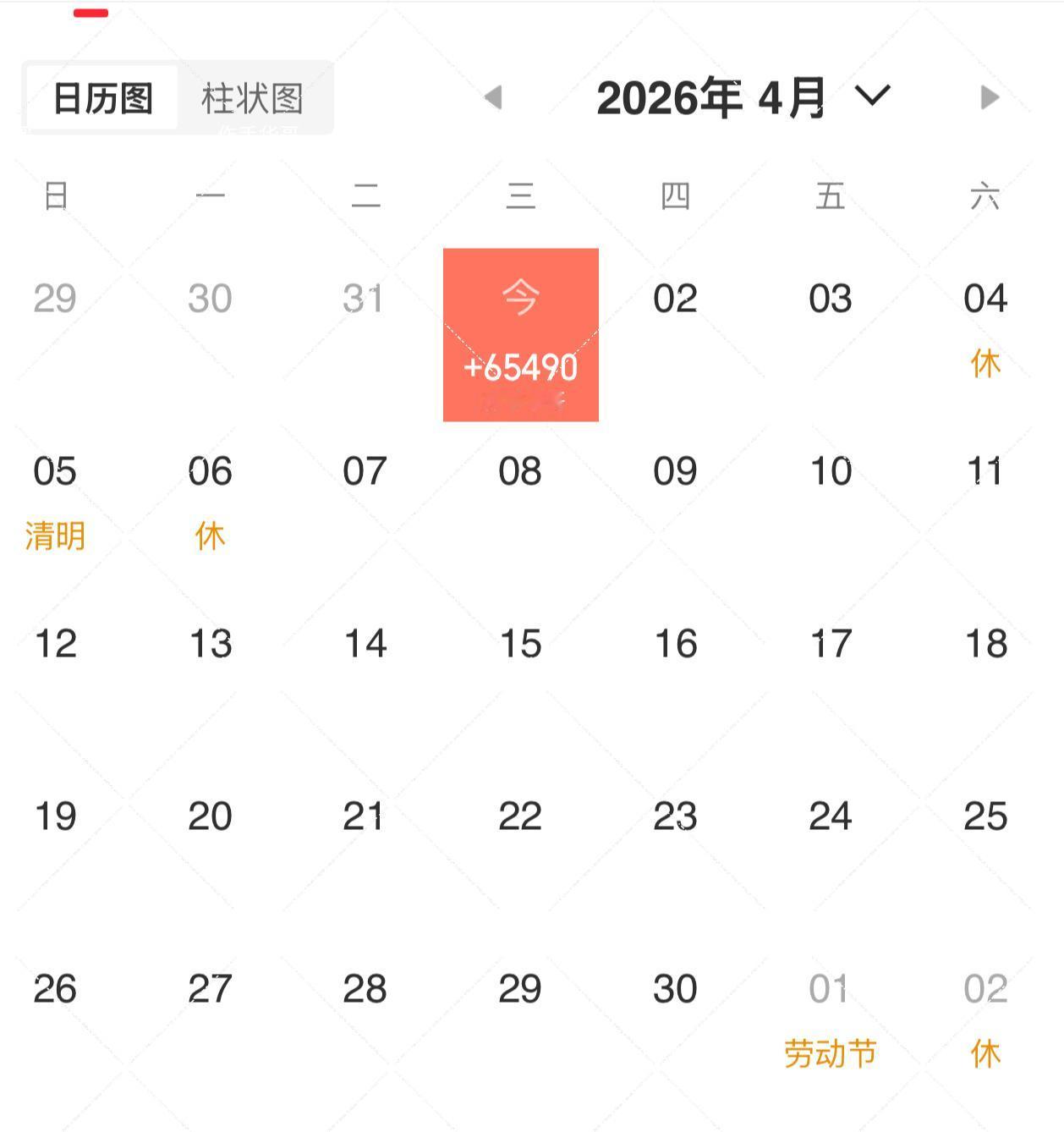Select April 6 marked 休

pos(211,472)
